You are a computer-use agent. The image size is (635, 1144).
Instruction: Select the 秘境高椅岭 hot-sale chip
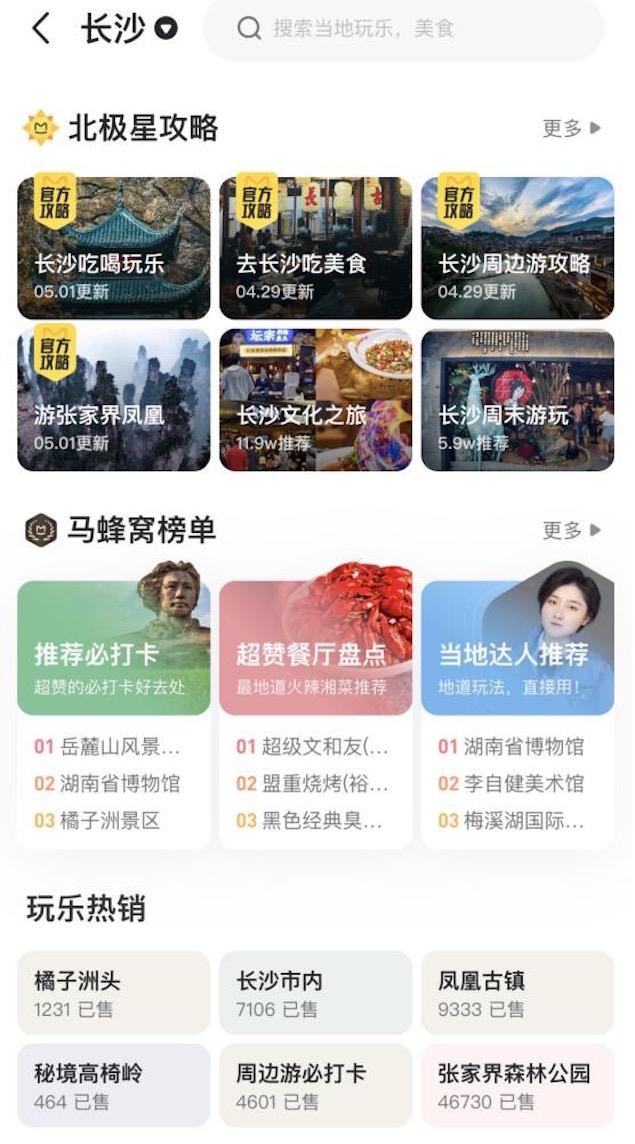114,1086
